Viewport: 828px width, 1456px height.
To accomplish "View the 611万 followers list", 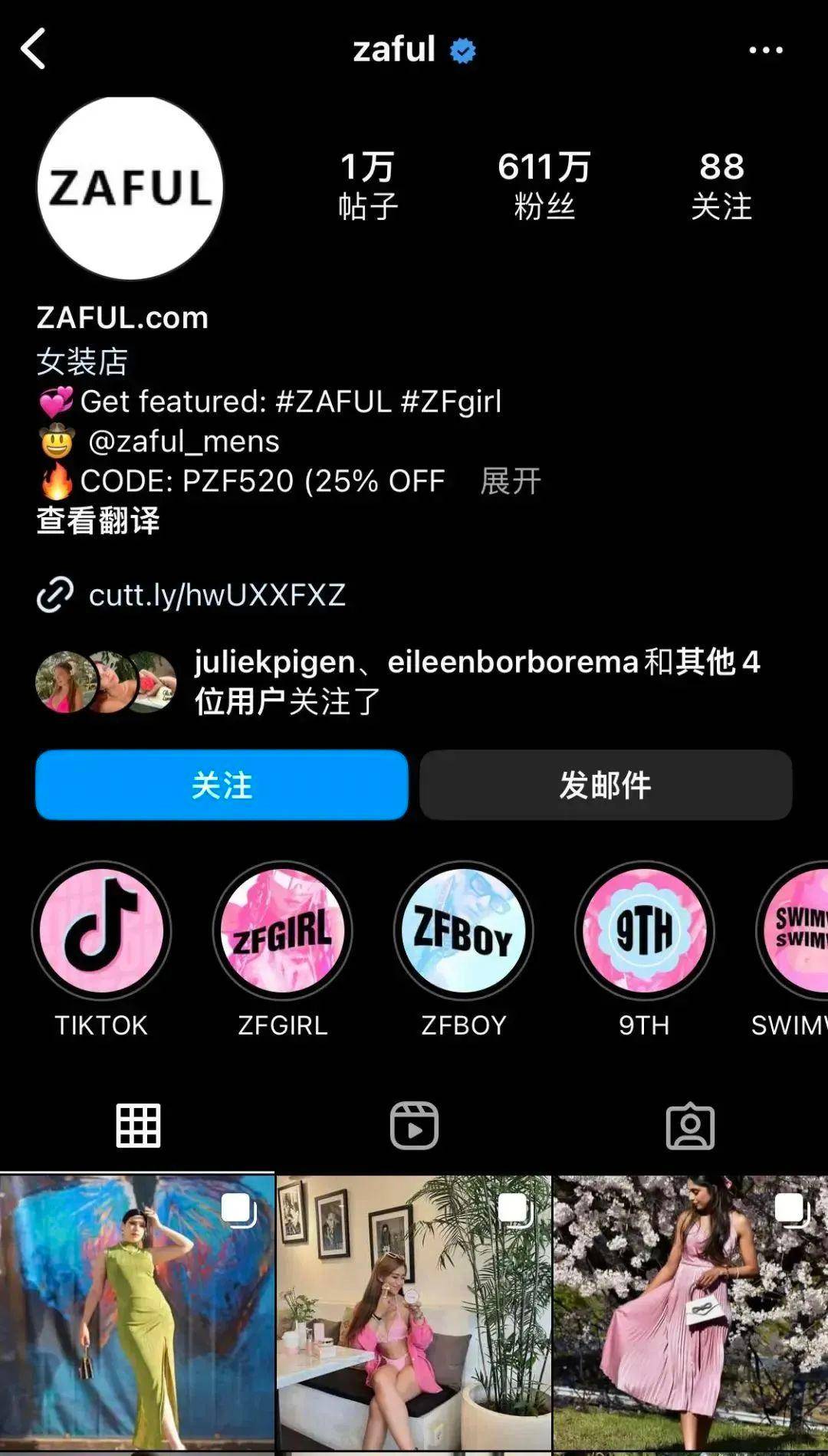I will click(x=544, y=186).
